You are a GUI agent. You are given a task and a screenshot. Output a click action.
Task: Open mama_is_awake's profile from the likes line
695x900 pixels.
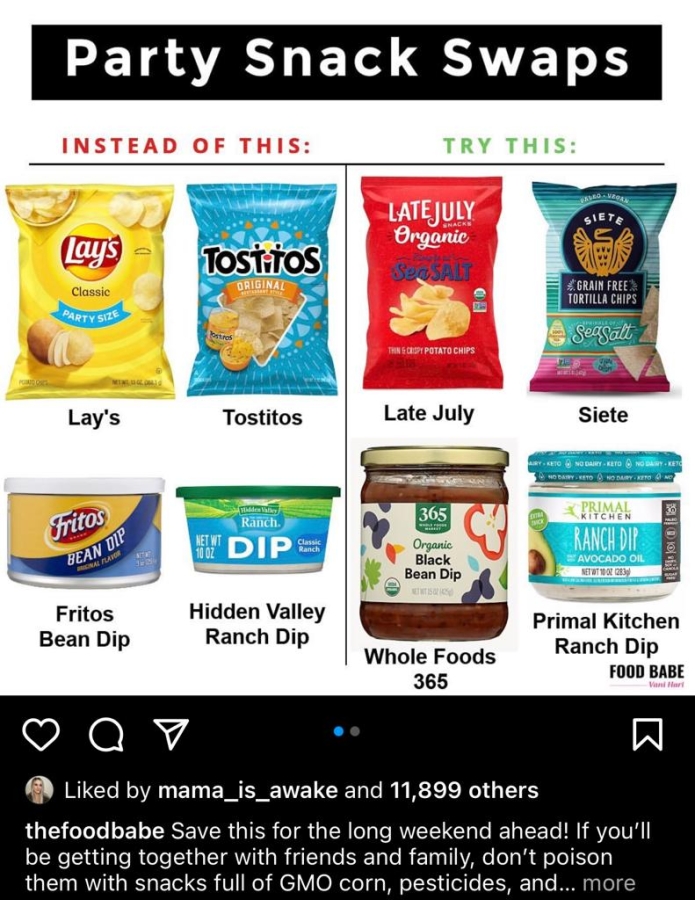point(248,790)
